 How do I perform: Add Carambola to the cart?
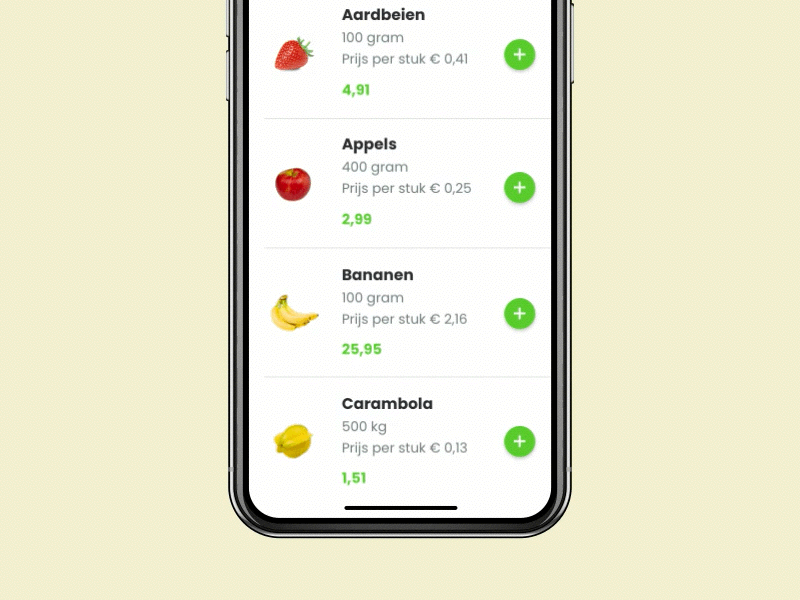coord(519,441)
